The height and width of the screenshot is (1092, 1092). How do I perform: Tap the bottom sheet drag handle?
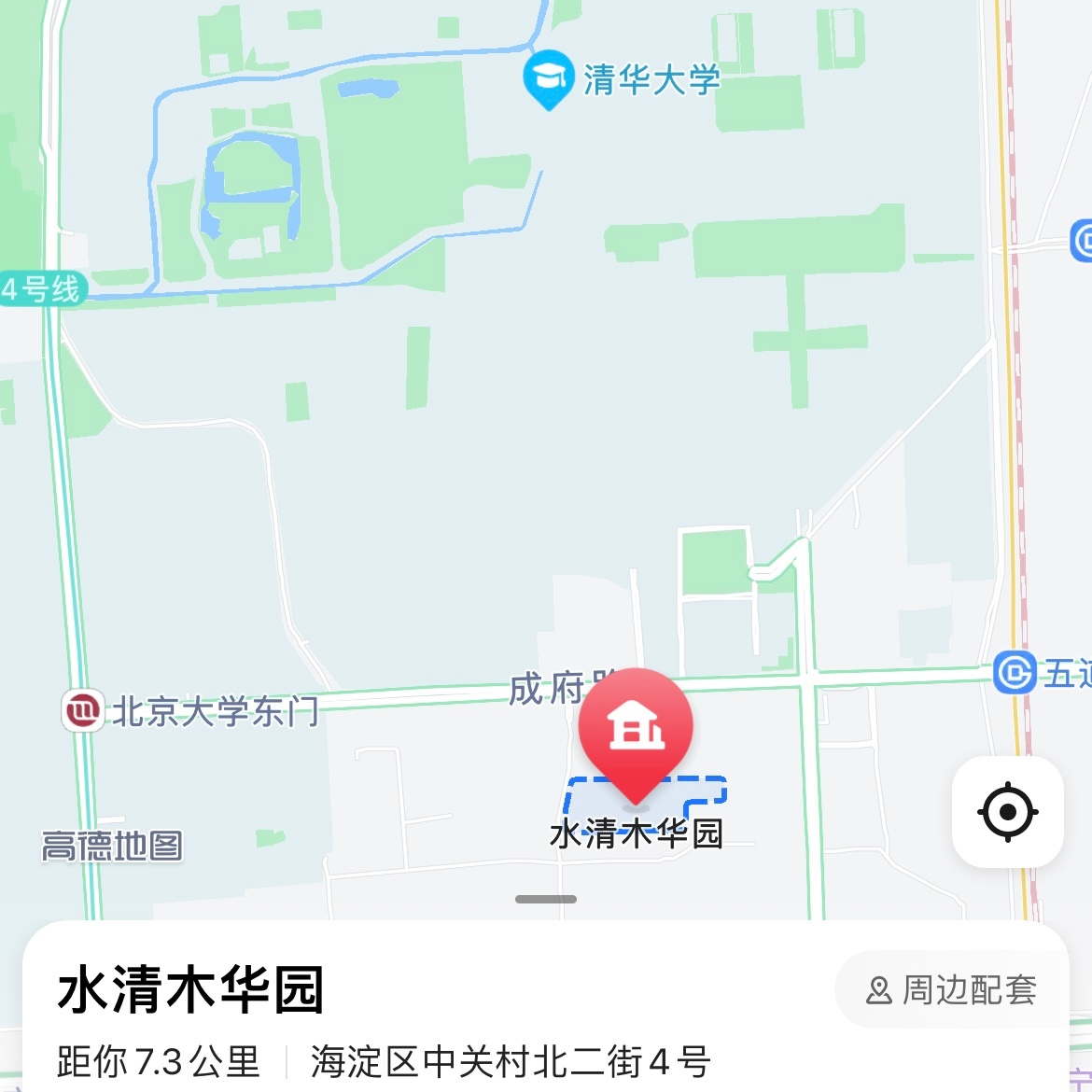pos(546,900)
